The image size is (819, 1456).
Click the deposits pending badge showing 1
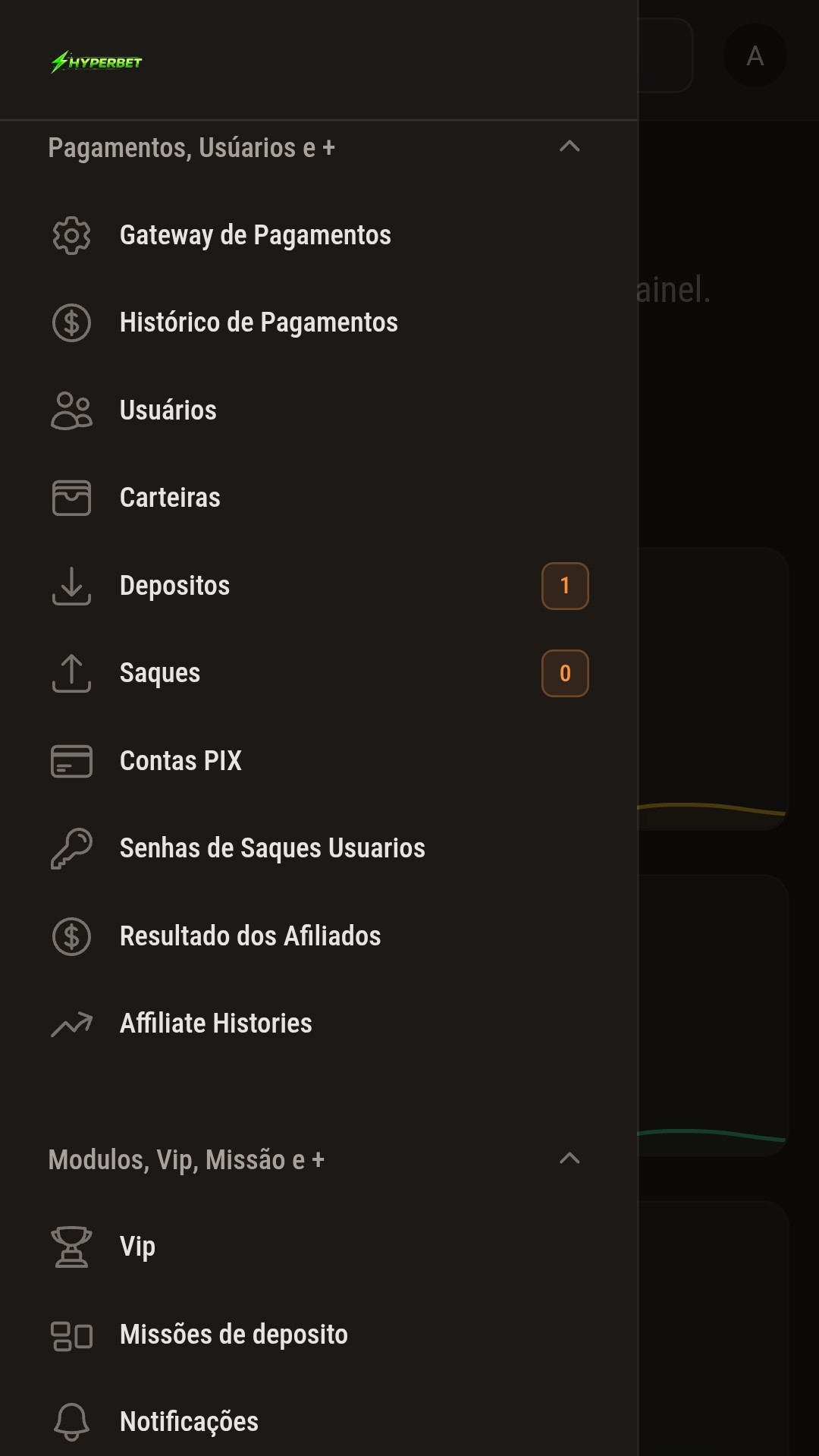(x=564, y=585)
